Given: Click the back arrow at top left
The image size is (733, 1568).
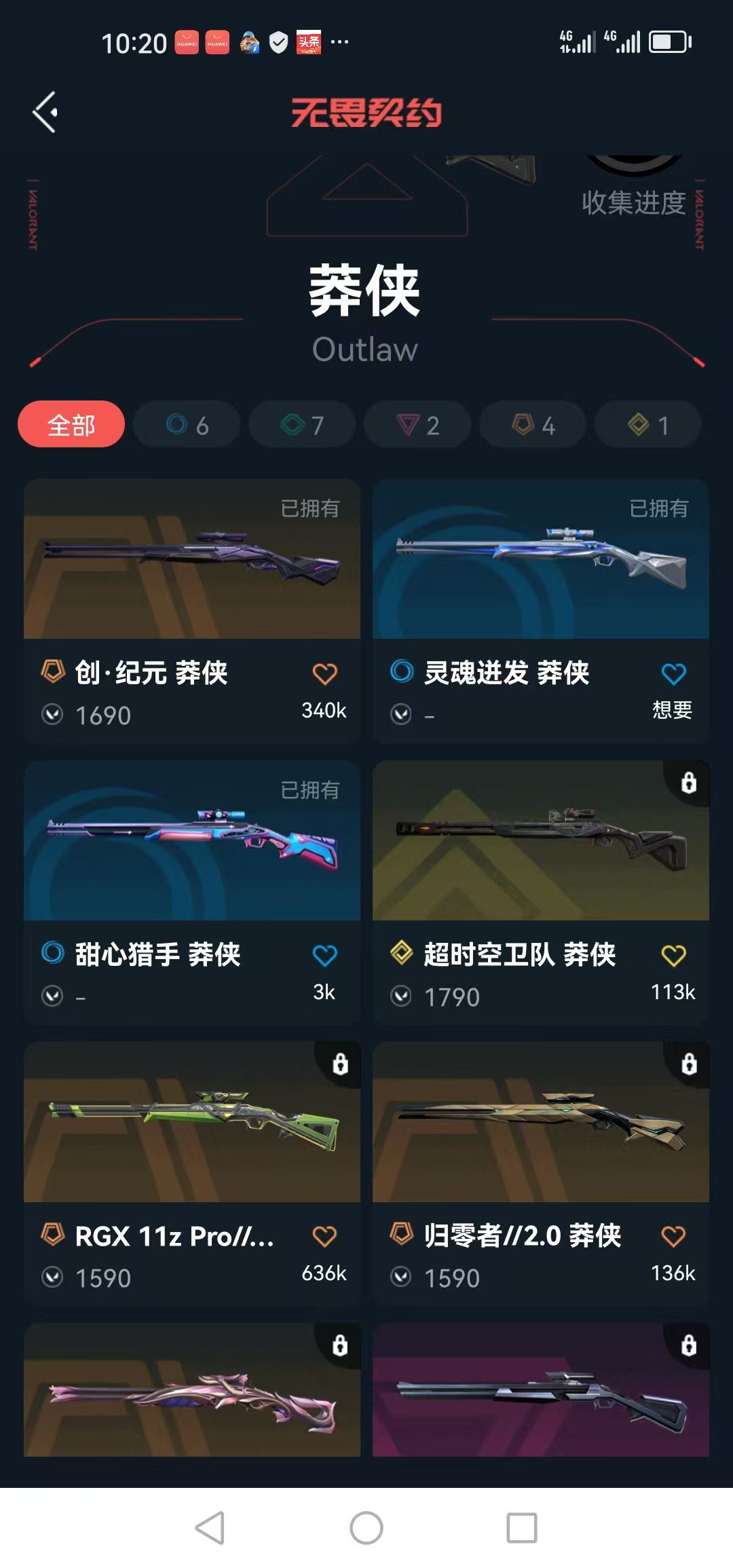Looking at the screenshot, I should click(x=45, y=112).
